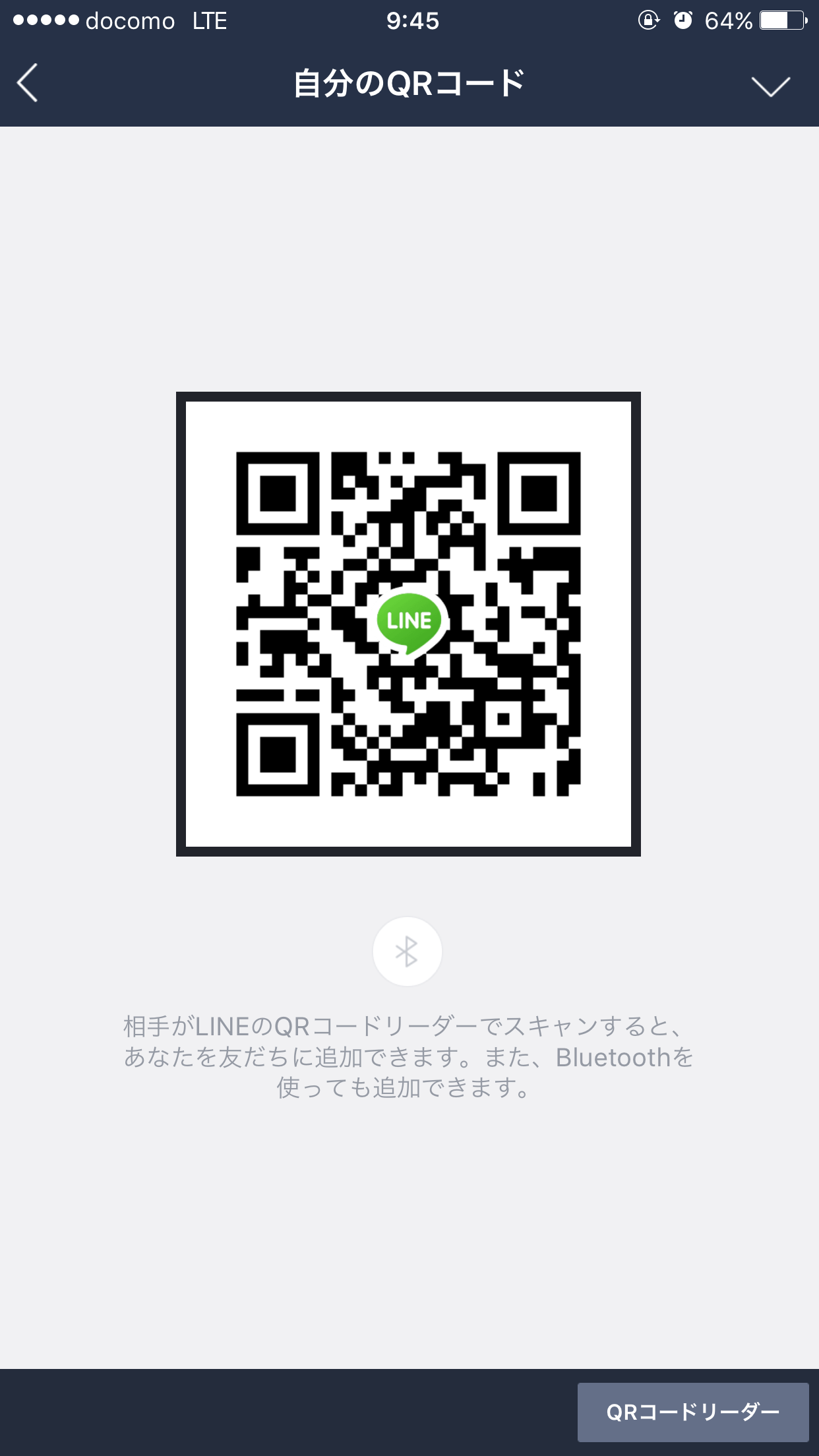Tap the Bluetooth icon below the QR code
The height and width of the screenshot is (1456, 819).
click(407, 952)
